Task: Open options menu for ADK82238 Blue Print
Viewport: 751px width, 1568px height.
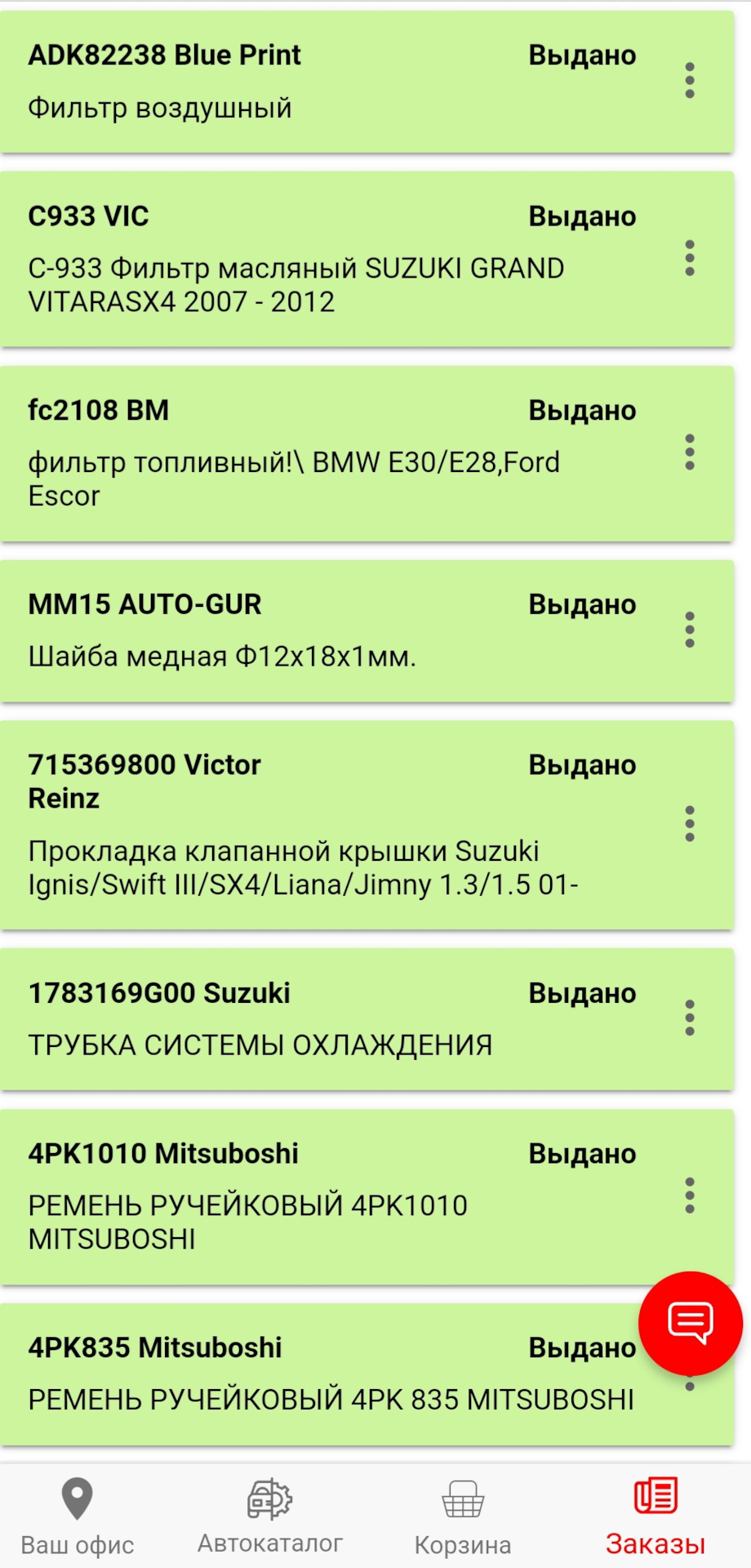Action: (x=690, y=81)
